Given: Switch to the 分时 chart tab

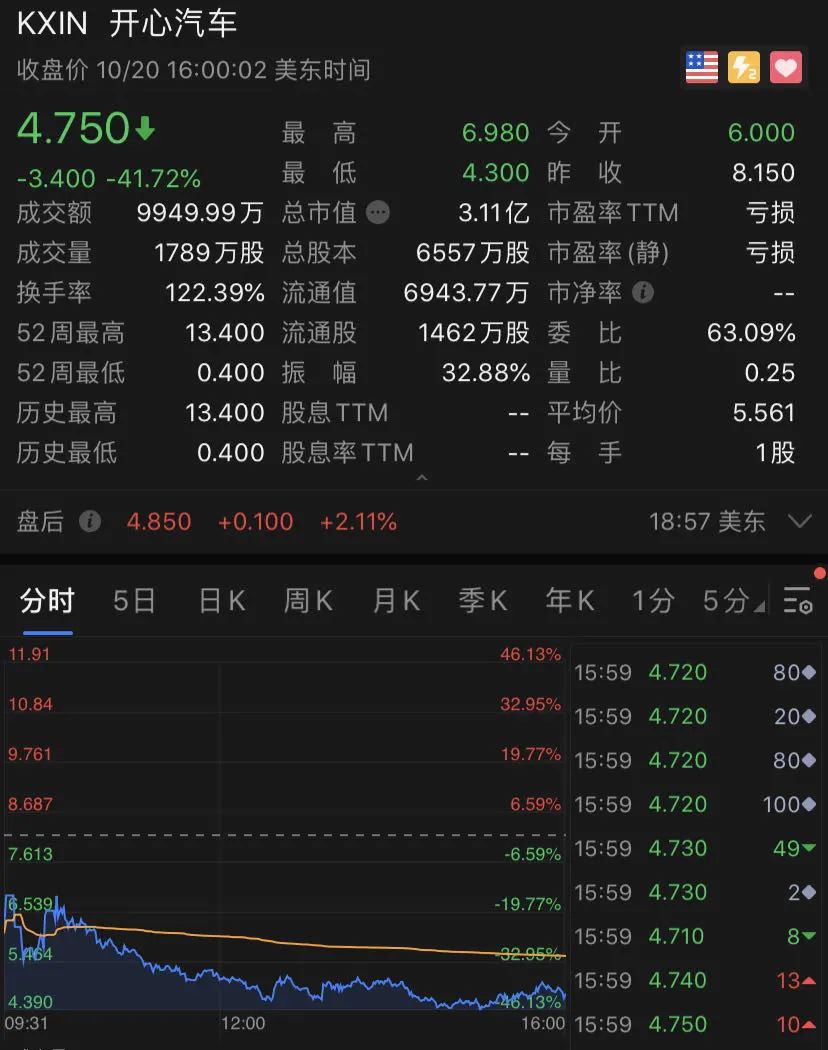Looking at the screenshot, I should [x=47, y=601].
